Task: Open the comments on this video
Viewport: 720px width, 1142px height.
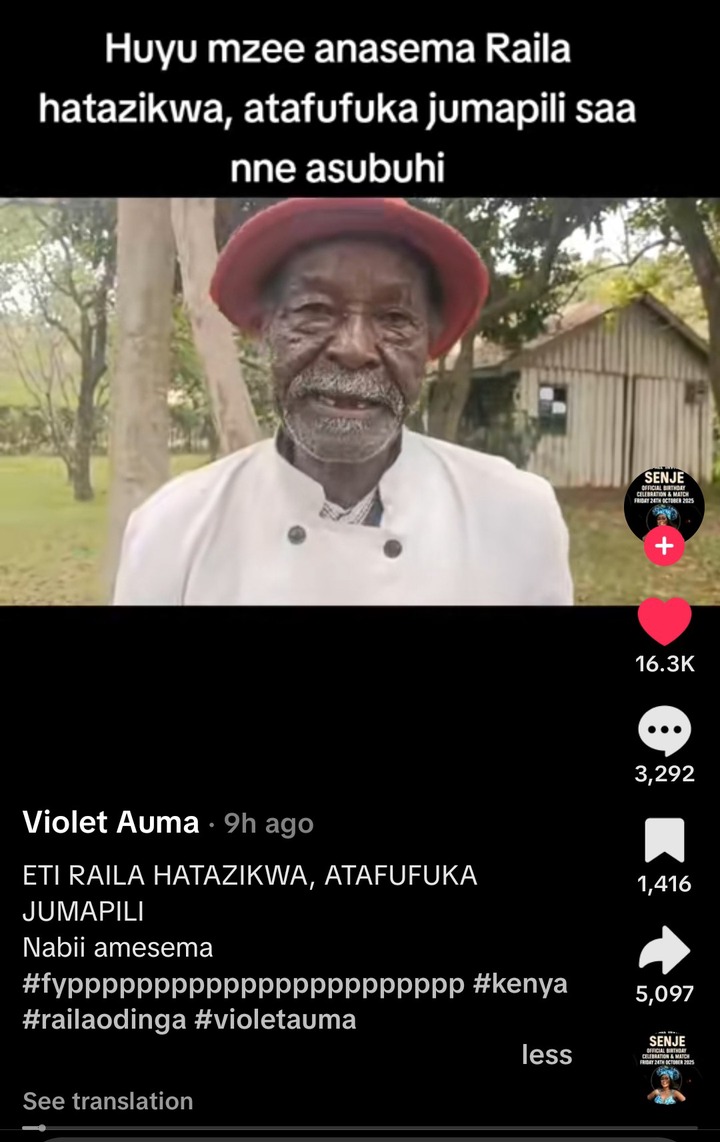Action: tap(664, 732)
